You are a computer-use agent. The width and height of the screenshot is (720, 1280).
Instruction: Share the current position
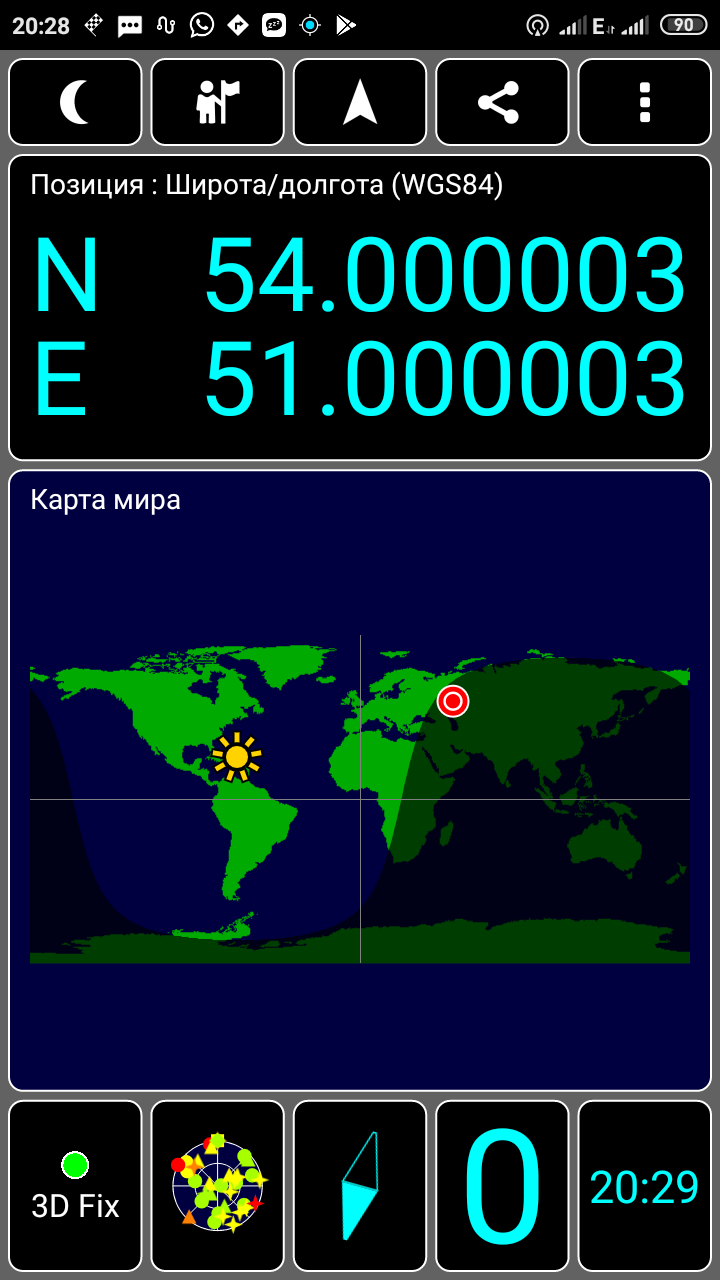point(502,102)
